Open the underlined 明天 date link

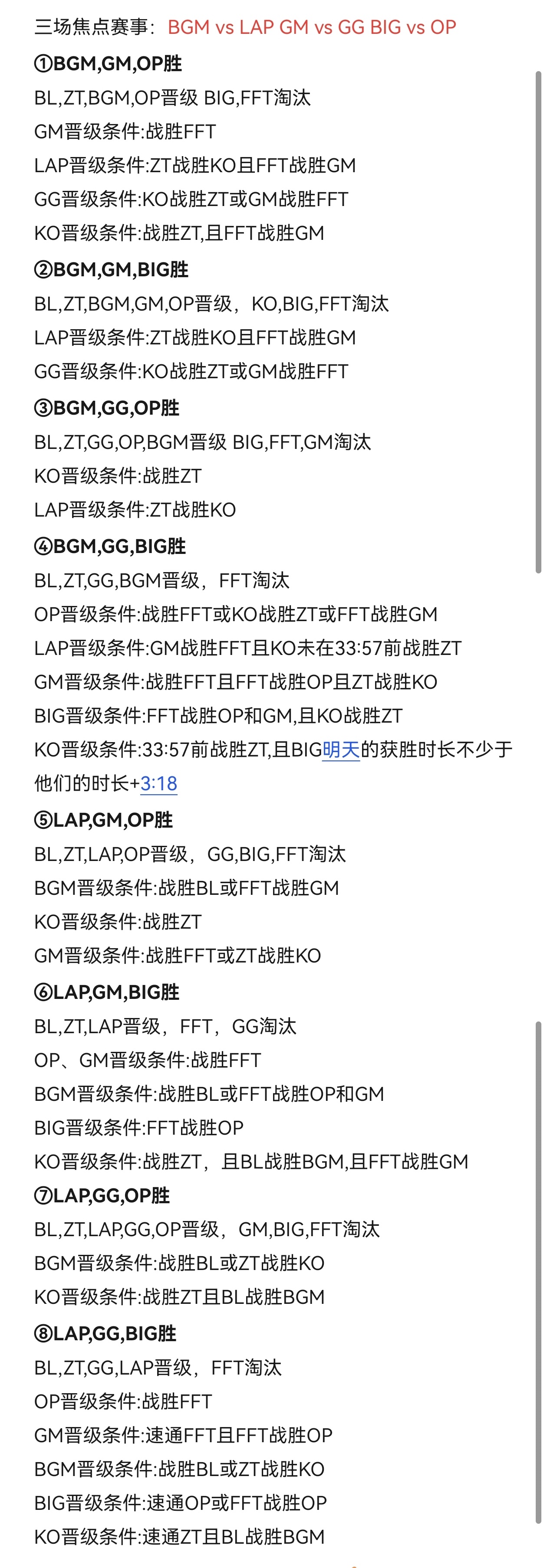coord(340,750)
